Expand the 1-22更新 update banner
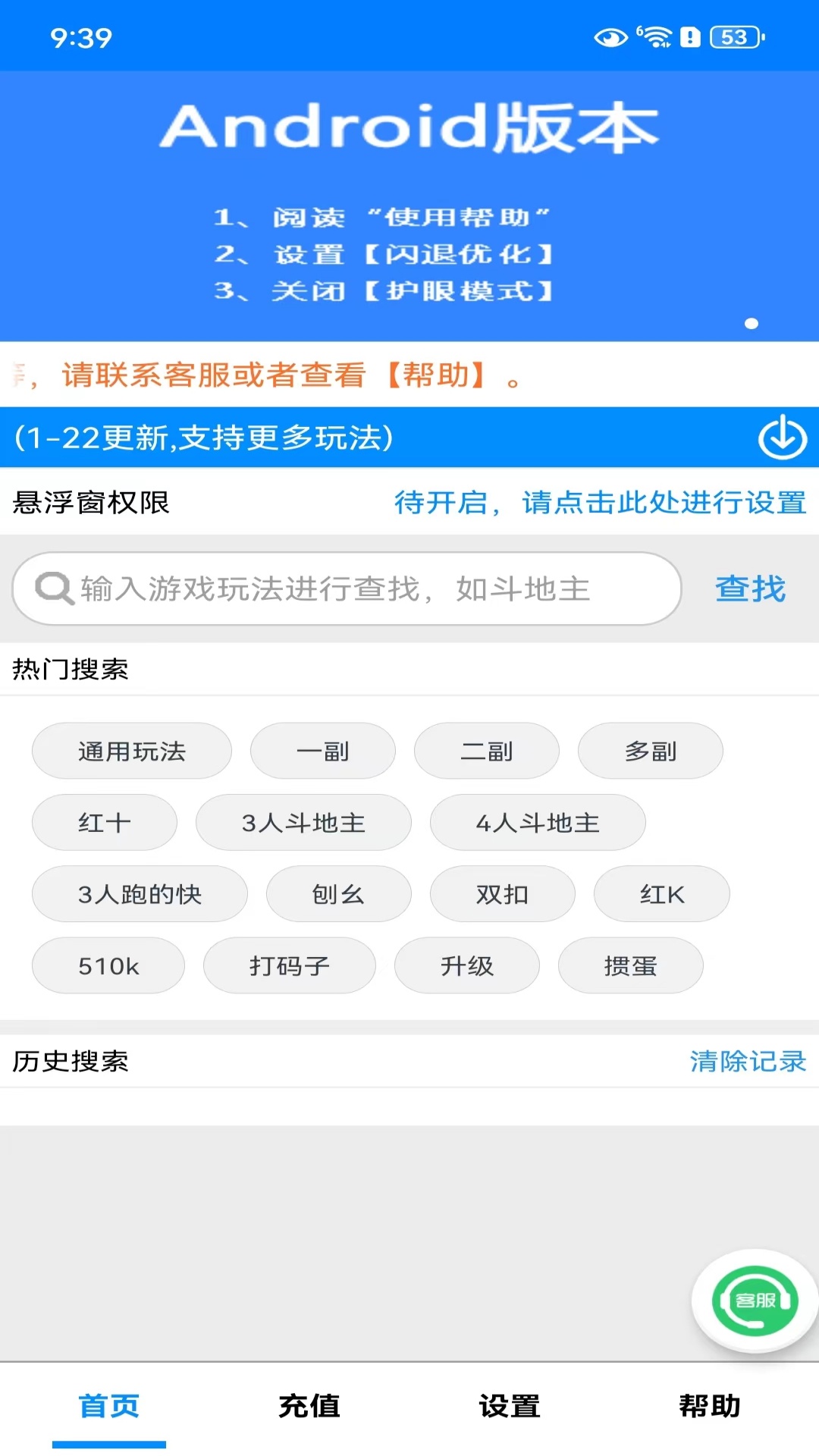 click(x=303, y=438)
